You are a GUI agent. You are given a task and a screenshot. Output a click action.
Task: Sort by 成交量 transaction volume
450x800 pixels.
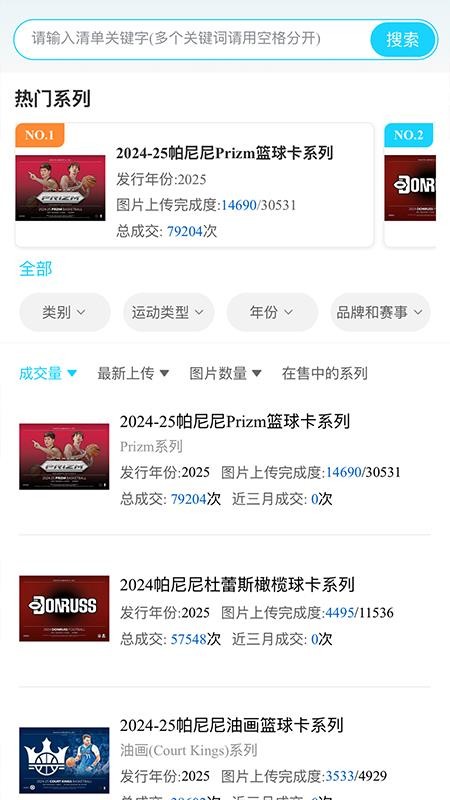coord(48,373)
